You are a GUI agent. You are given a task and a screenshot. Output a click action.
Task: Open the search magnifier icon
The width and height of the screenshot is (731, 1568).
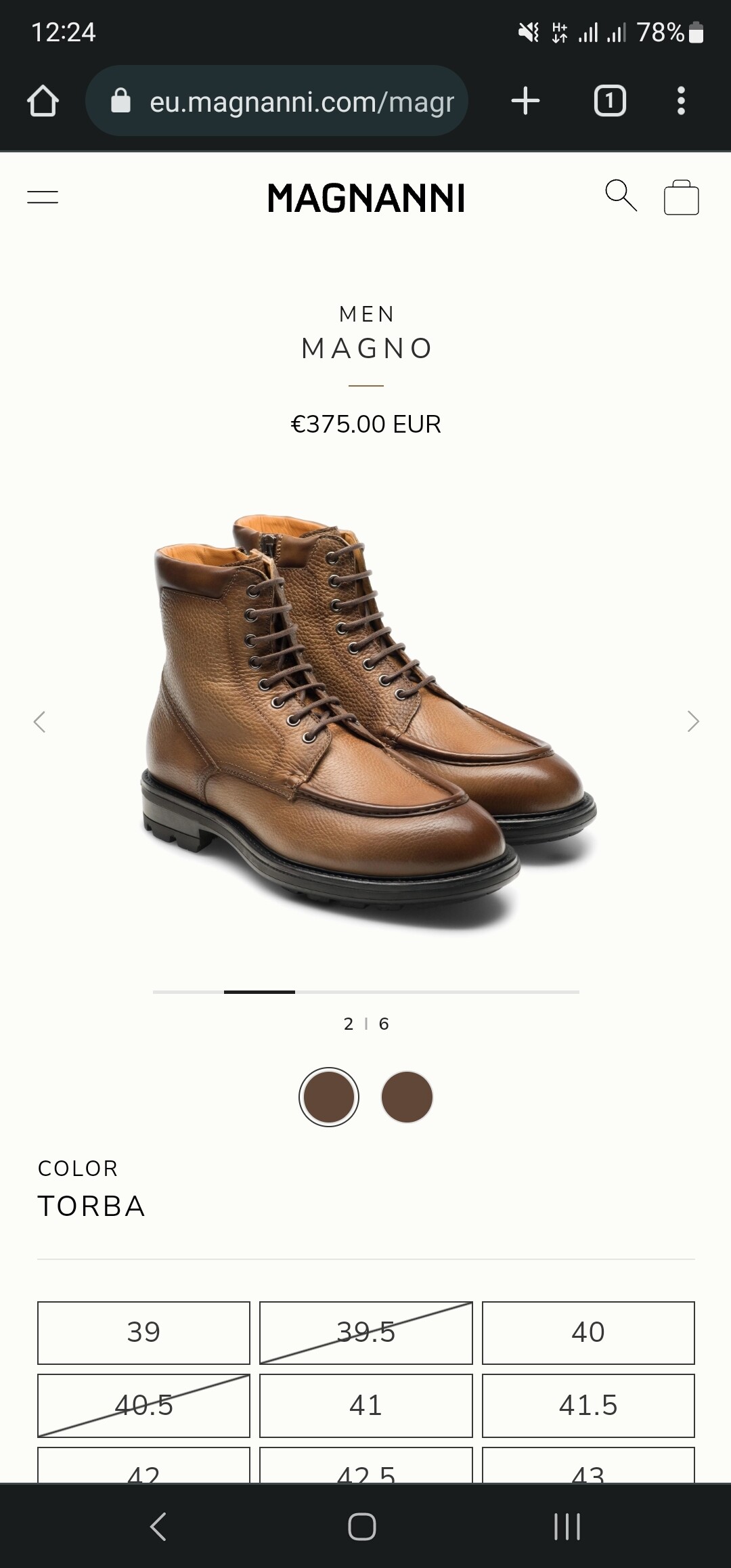tap(621, 196)
